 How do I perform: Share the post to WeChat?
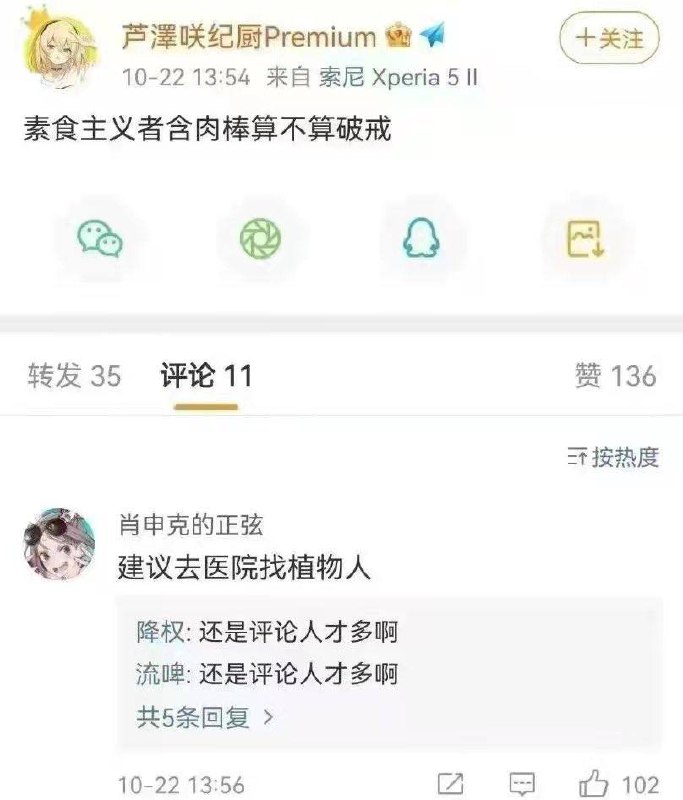click(100, 239)
